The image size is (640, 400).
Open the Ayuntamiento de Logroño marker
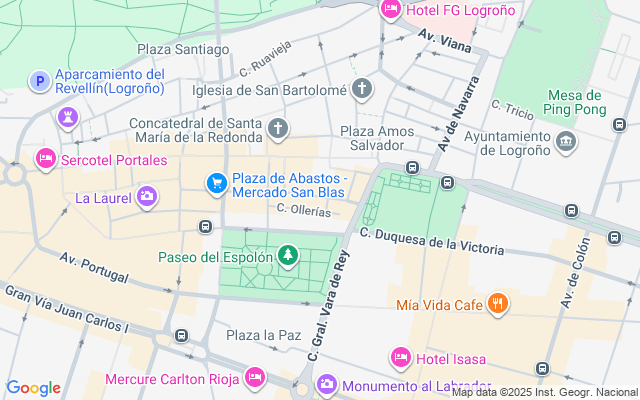[x=567, y=142]
